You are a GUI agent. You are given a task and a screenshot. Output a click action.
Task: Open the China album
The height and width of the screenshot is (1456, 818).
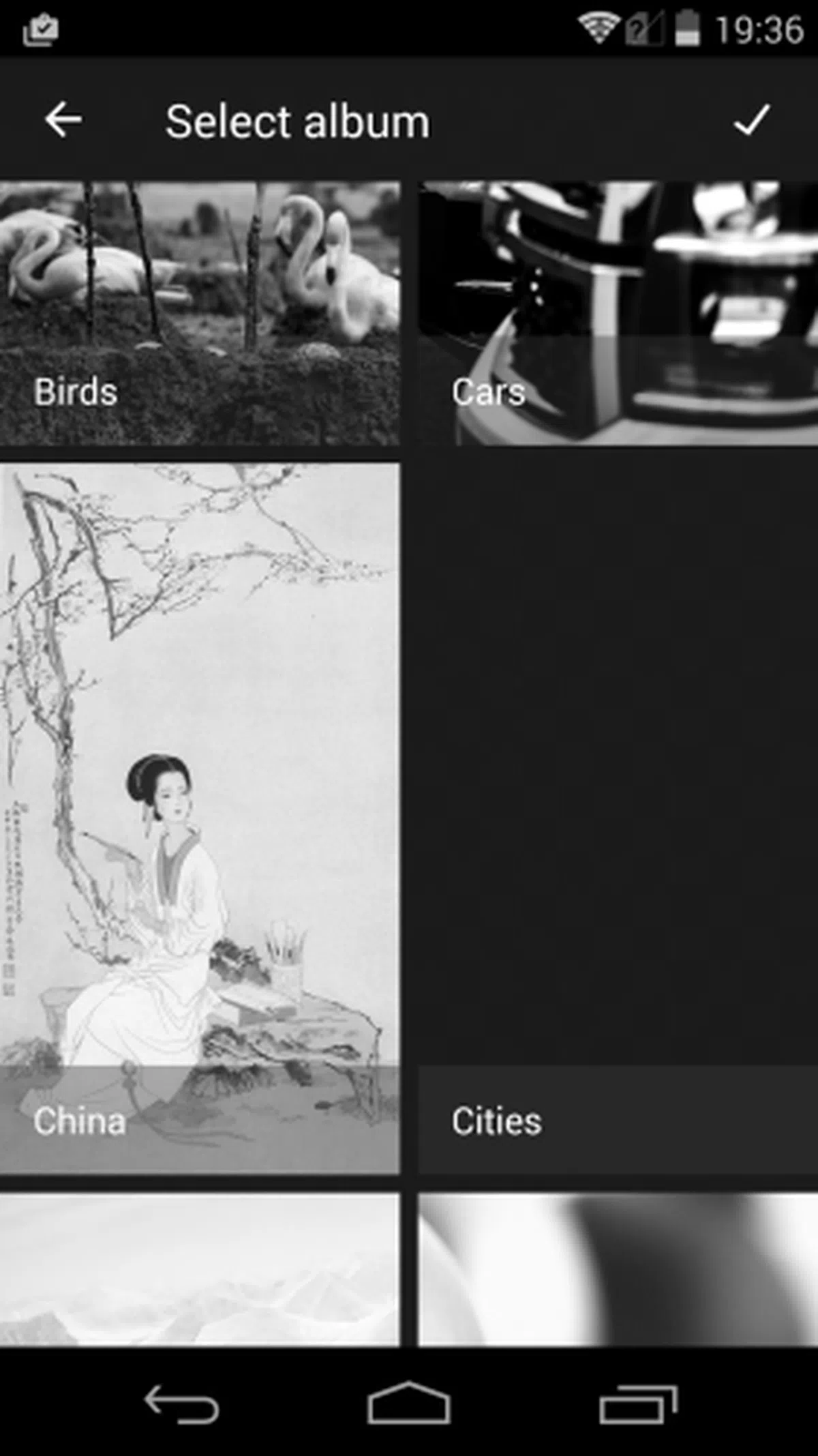(199, 818)
